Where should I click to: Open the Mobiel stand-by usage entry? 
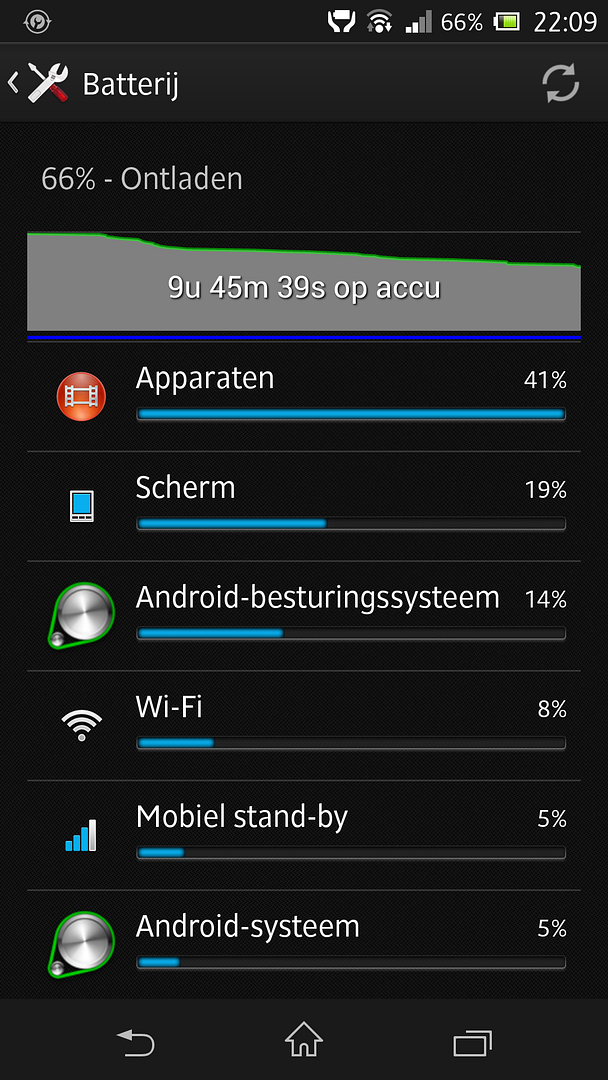pos(304,835)
